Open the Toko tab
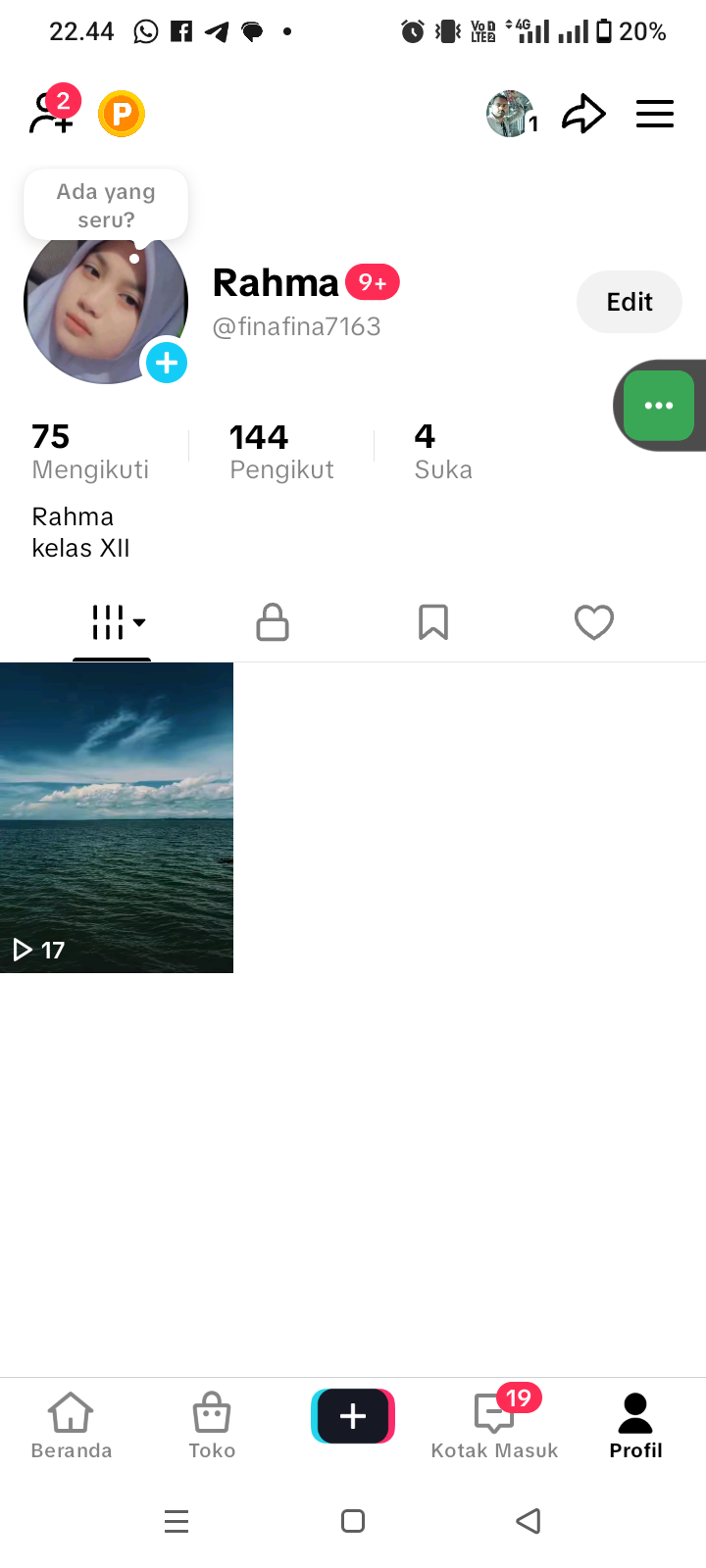 (x=212, y=1426)
